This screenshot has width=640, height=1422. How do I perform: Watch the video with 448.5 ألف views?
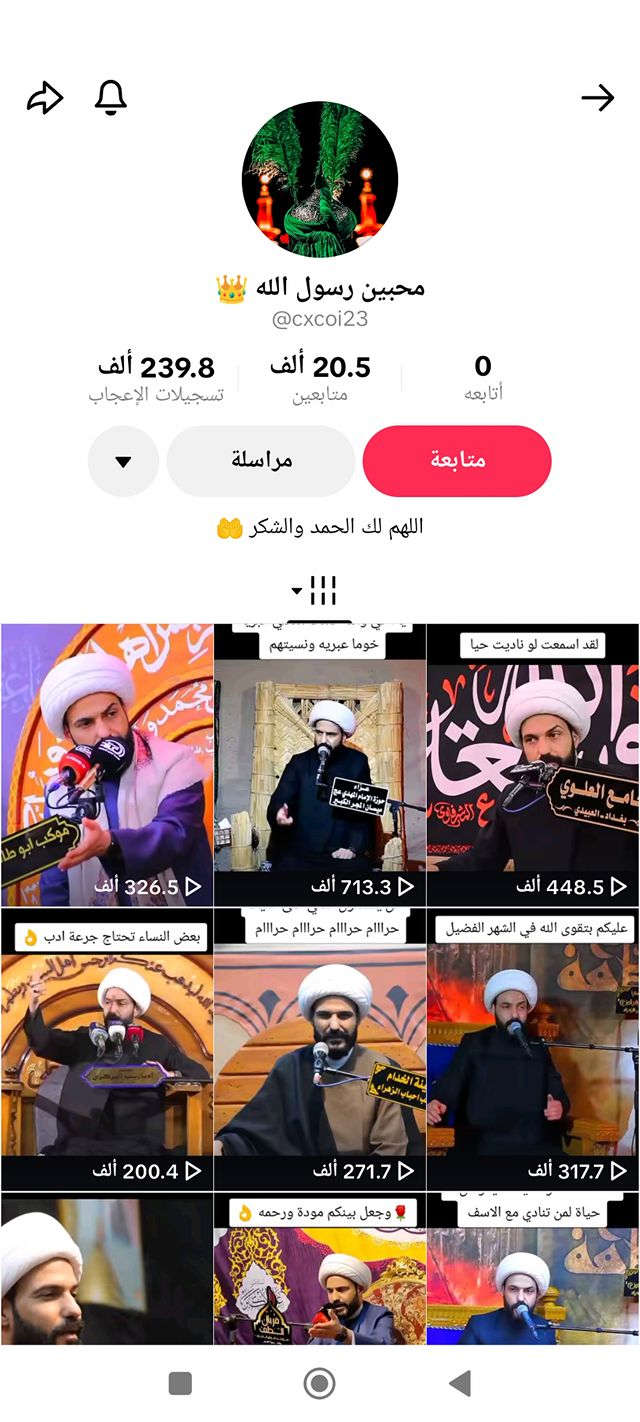(533, 765)
